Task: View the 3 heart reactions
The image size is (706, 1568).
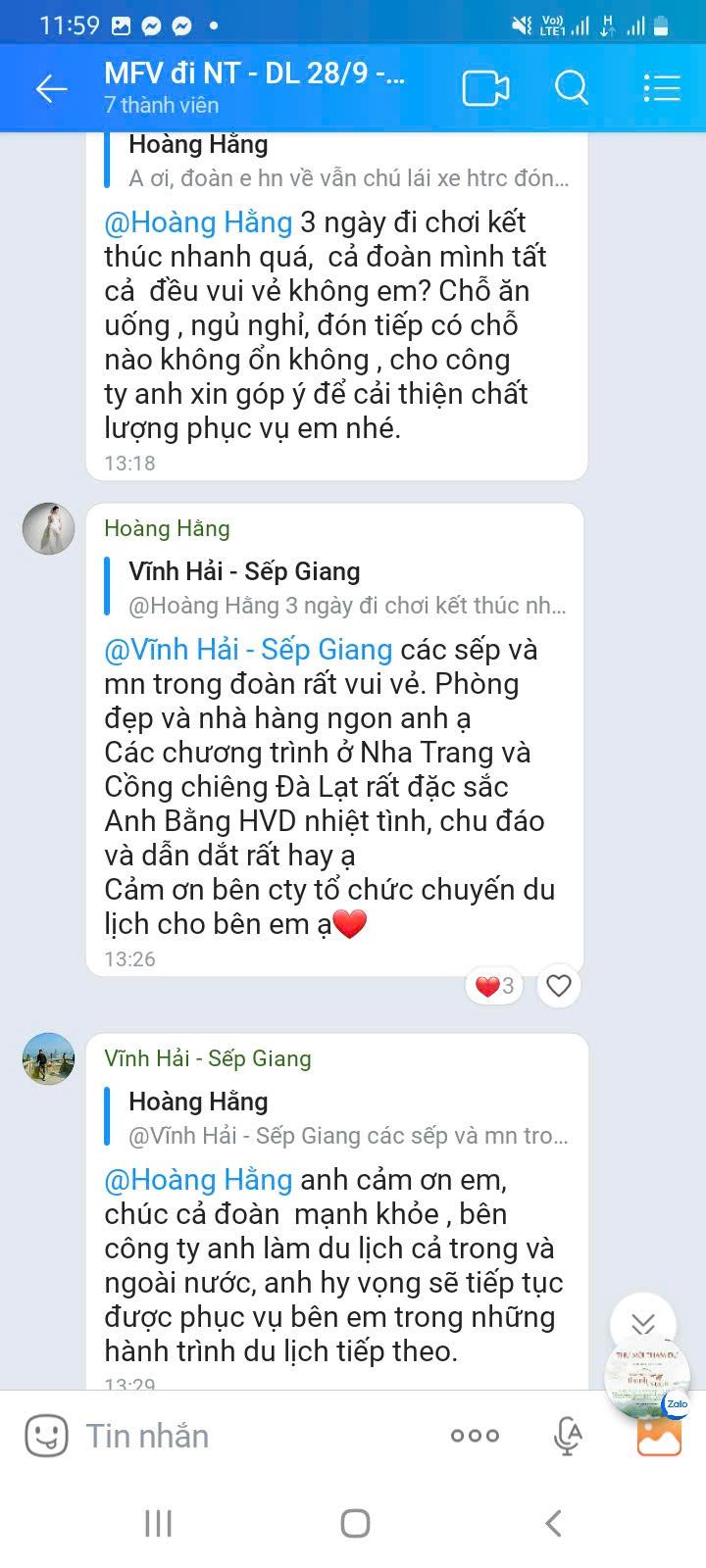Action: (x=494, y=985)
